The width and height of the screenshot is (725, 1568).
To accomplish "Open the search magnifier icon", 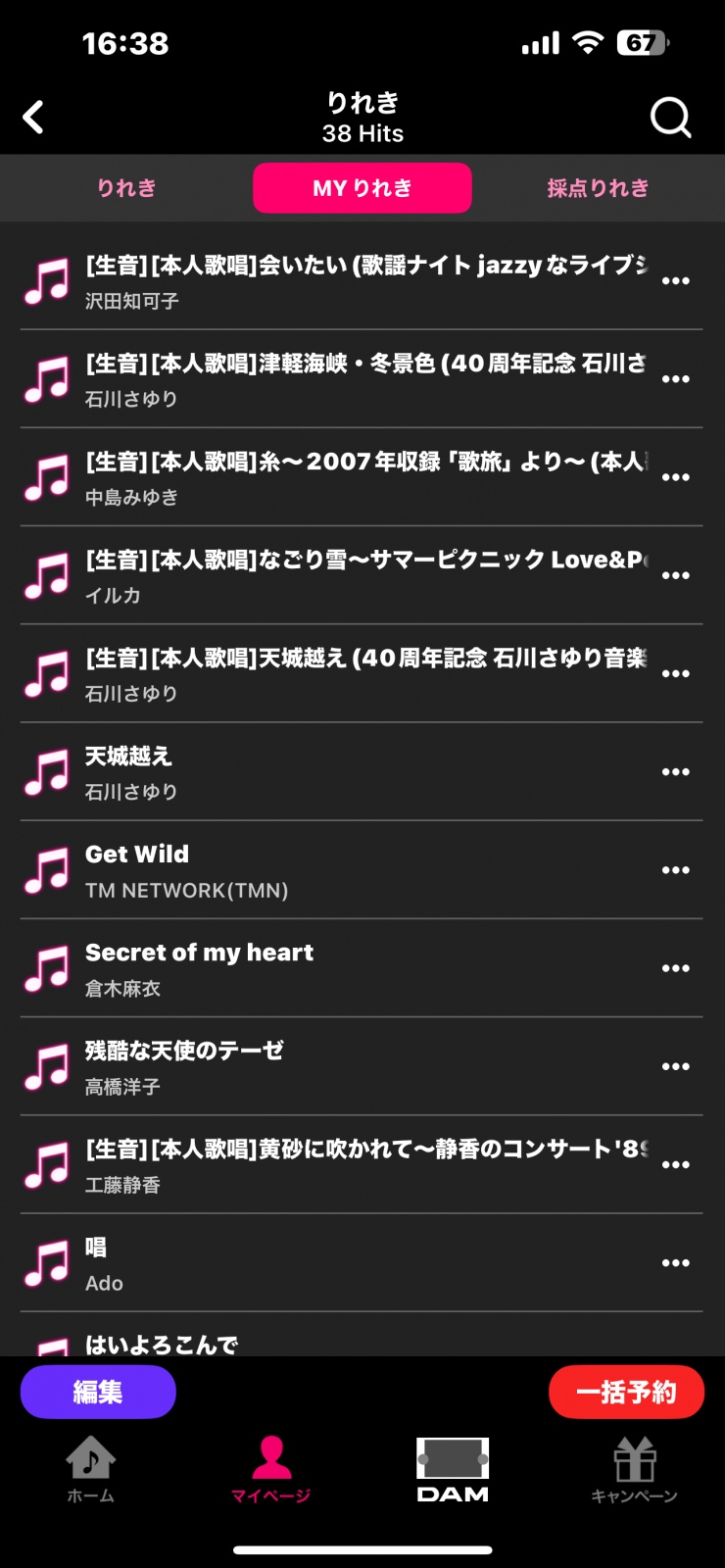I will tap(670, 118).
